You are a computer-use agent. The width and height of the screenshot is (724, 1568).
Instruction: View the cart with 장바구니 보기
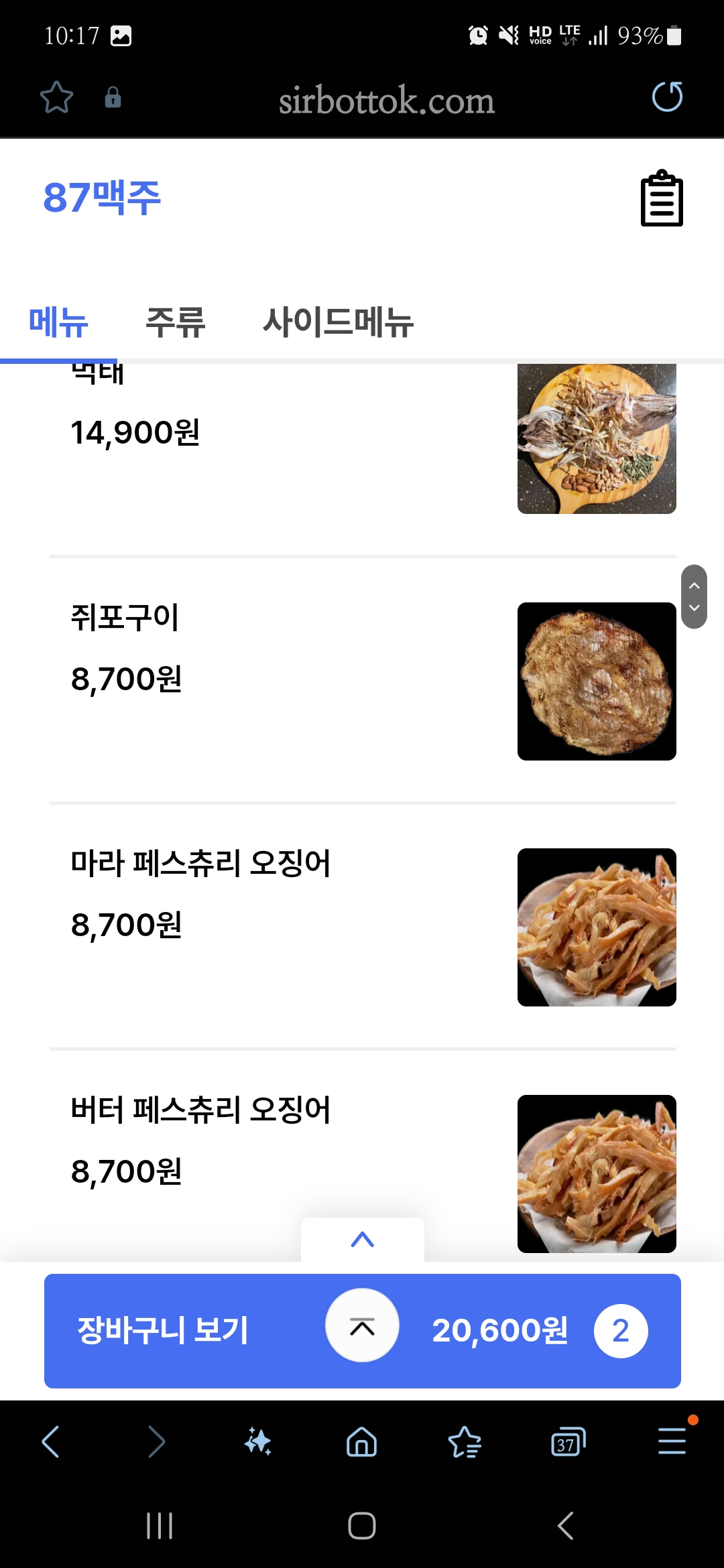(x=164, y=1330)
